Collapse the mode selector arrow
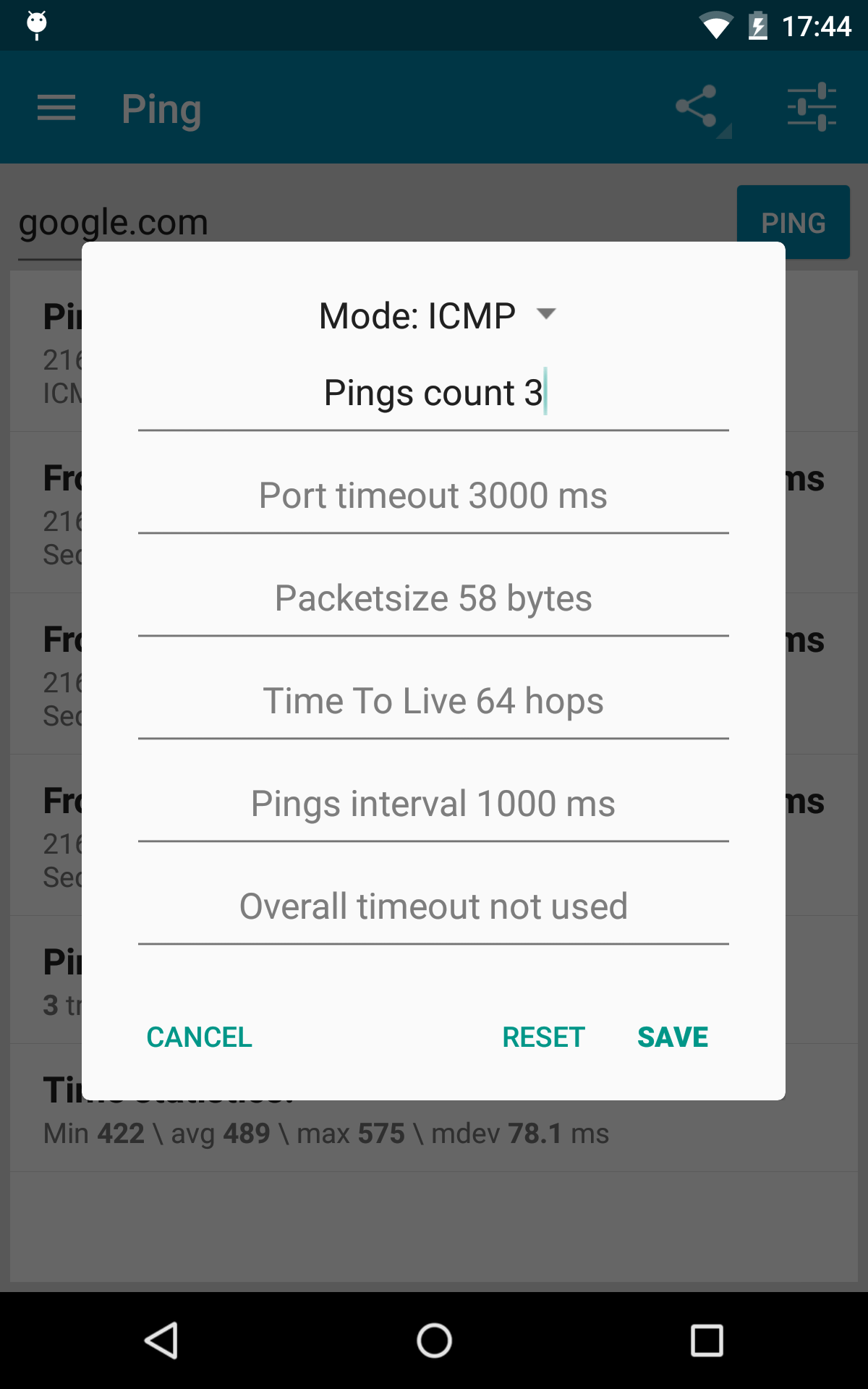This screenshot has height=1389, width=868. [x=547, y=314]
